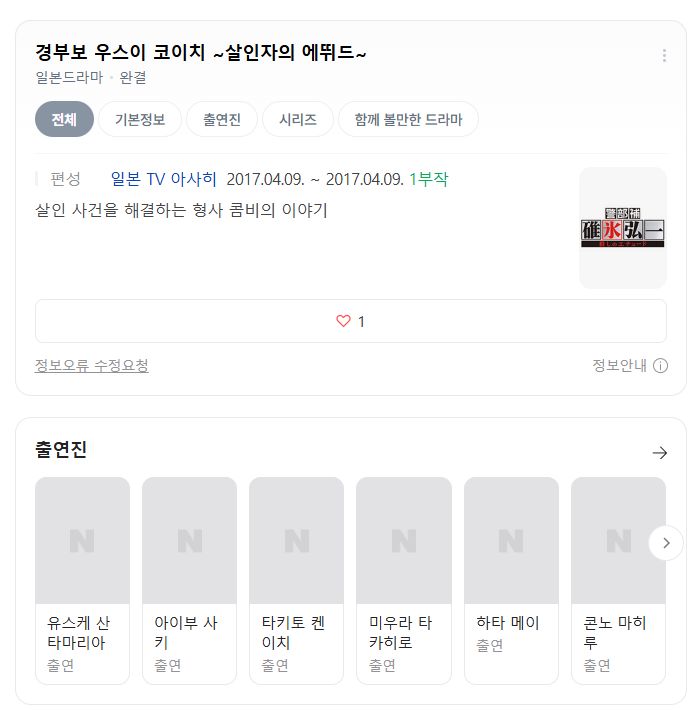This screenshot has width=699, height=710.
Task: Show next cast members with chevron button
Action: point(666,543)
